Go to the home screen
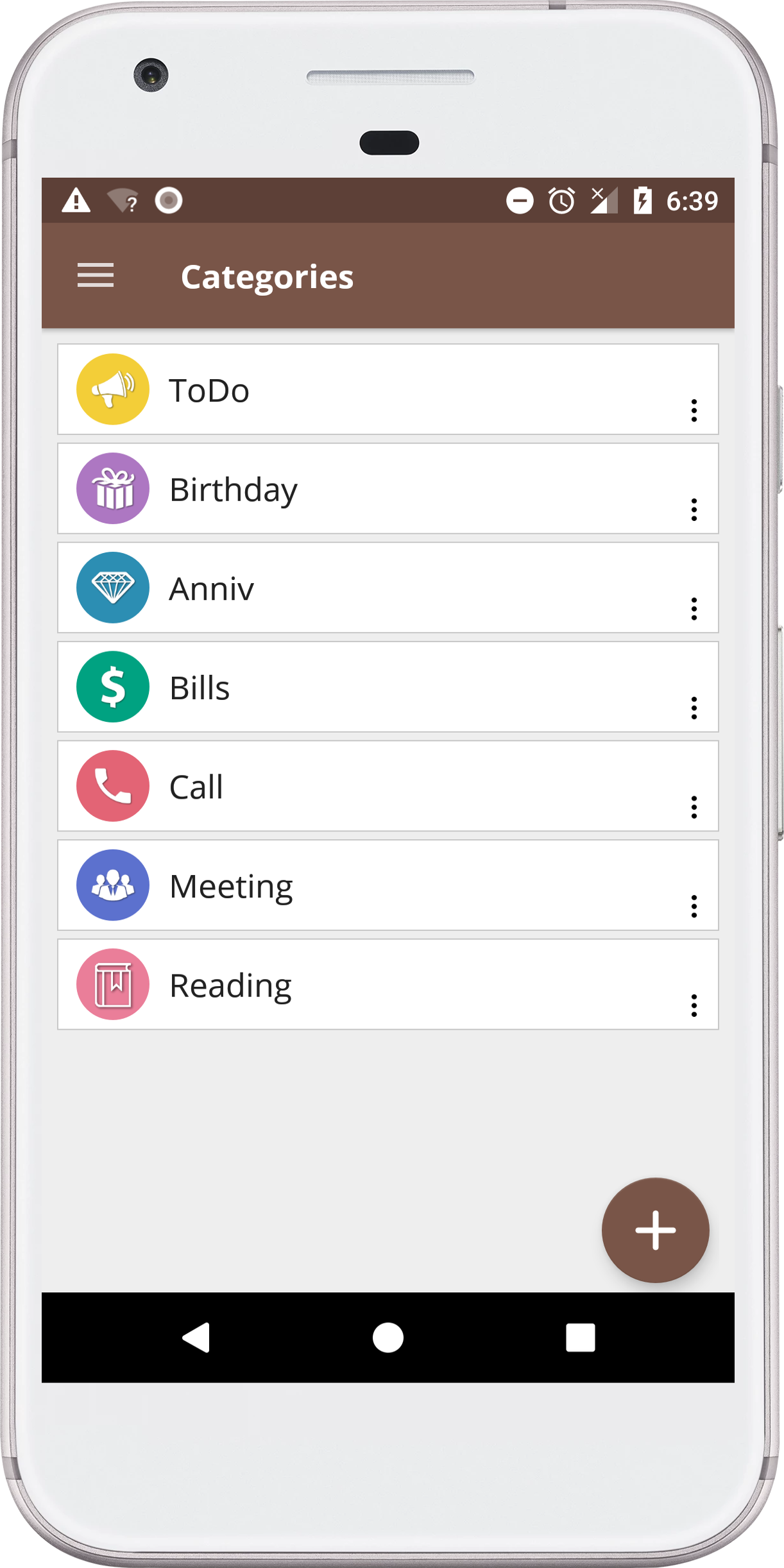The height and width of the screenshot is (1568, 784). pyautogui.click(x=388, y=1338)
